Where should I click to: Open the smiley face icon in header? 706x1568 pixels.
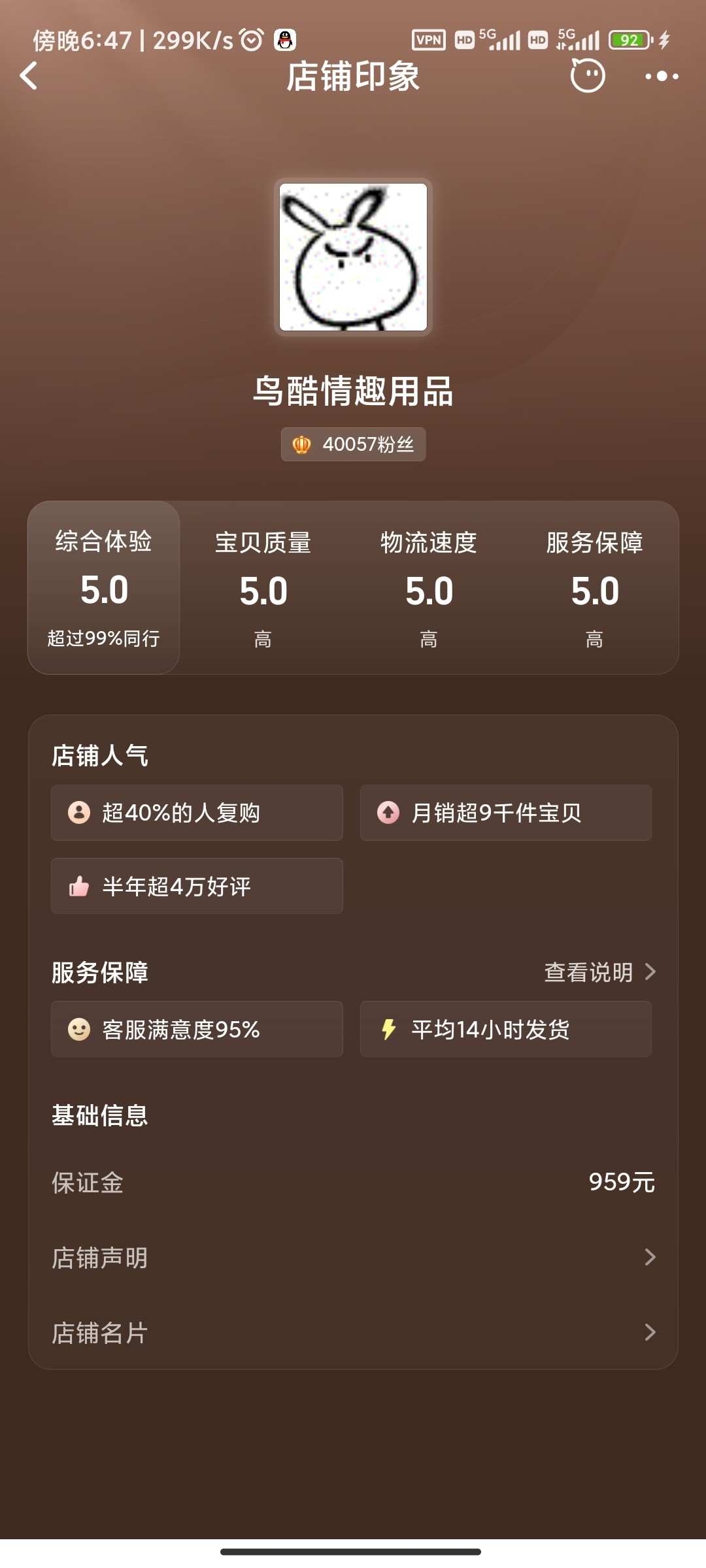click(x=587, y=76)
